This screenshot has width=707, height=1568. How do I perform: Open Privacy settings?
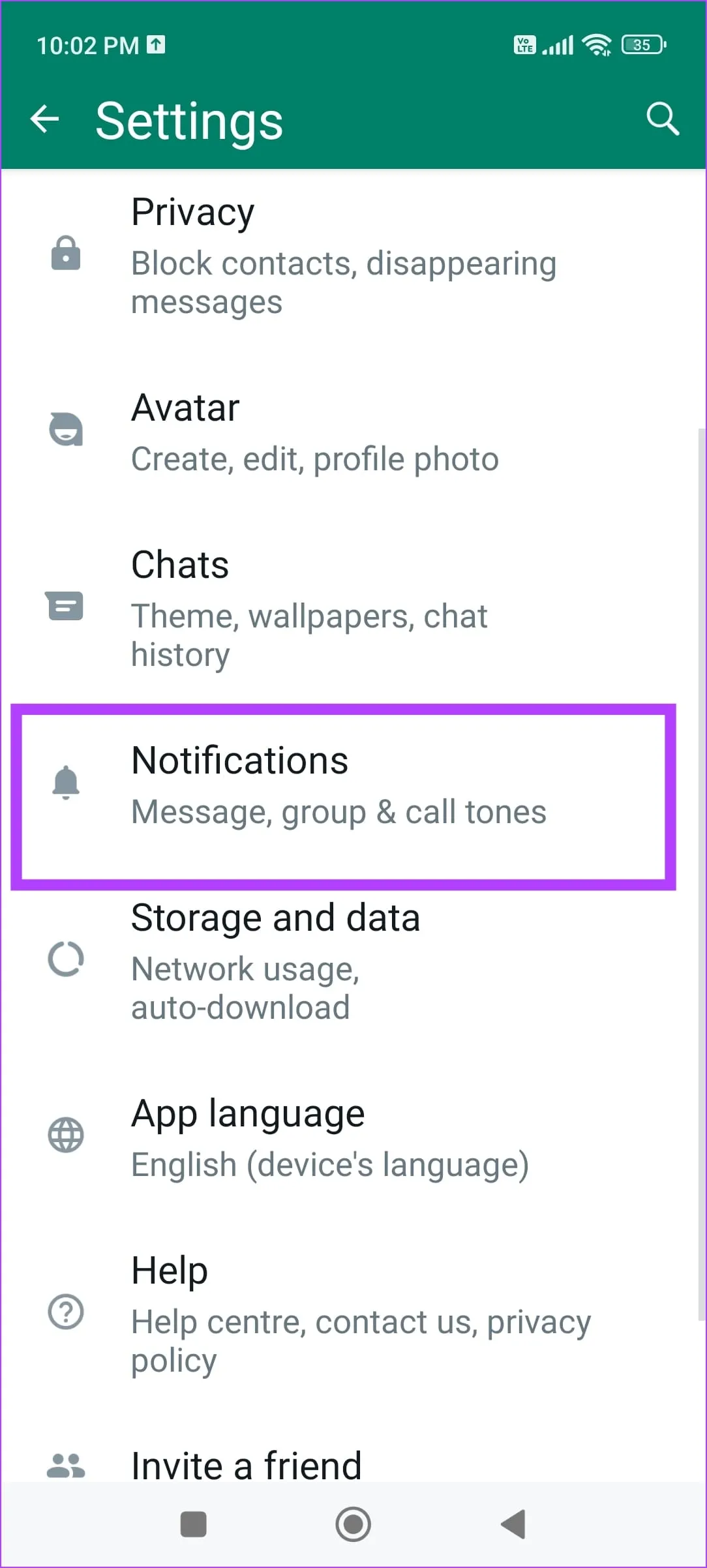click(x=344, y=256)
